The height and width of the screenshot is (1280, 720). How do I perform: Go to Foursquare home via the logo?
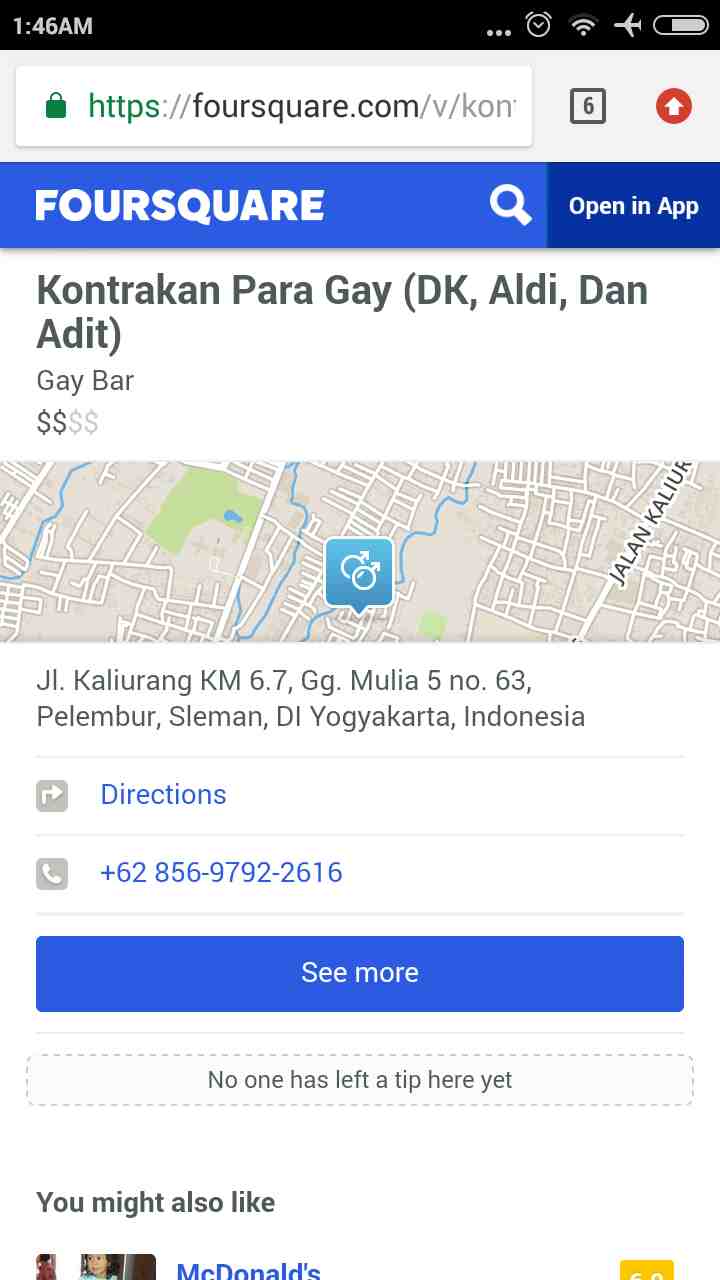click(180, 206)
